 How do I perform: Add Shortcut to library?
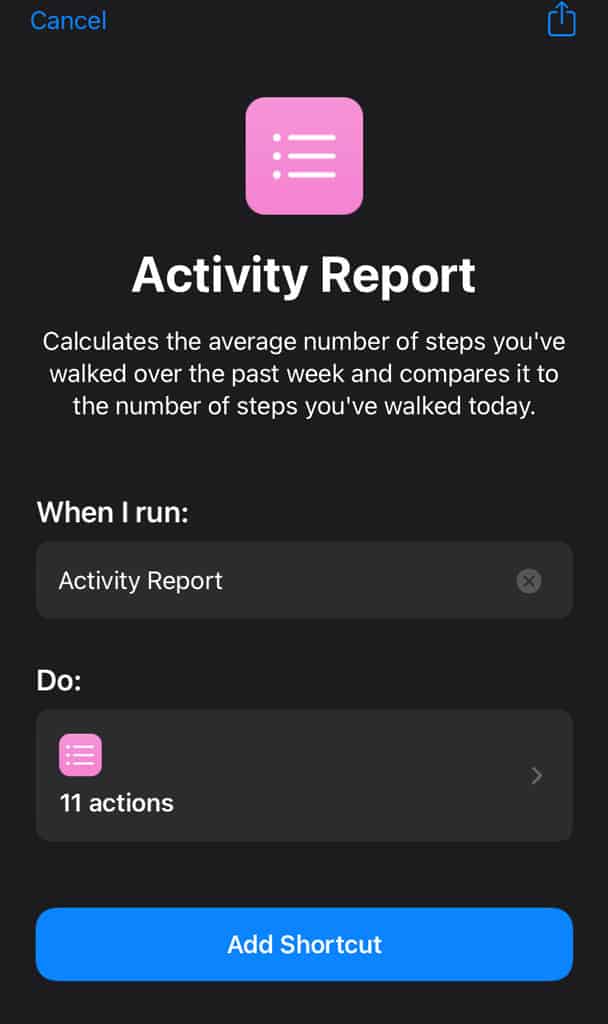click(304, 944)
